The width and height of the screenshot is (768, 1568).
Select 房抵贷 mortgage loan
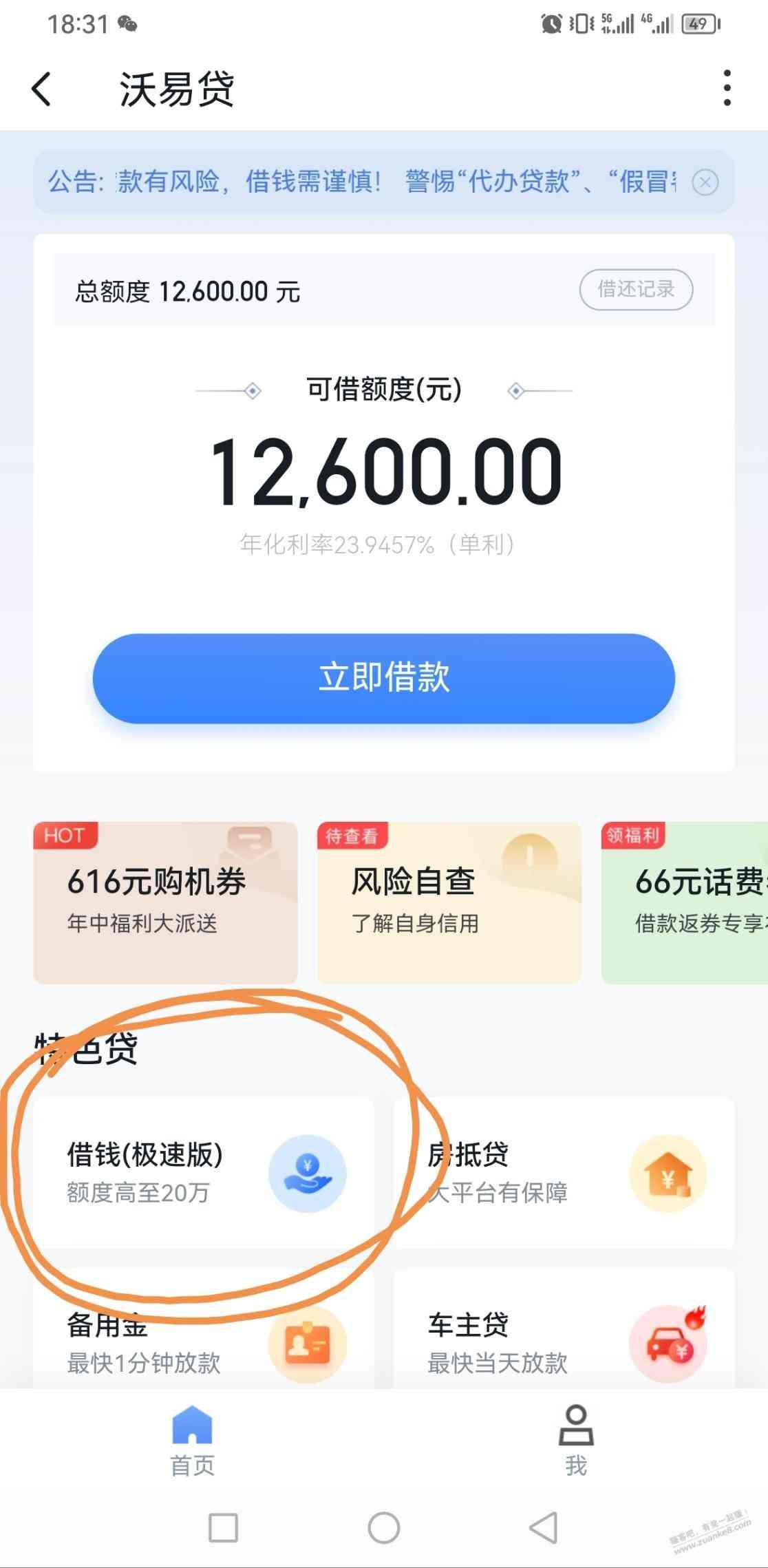tap(563, 1172)
